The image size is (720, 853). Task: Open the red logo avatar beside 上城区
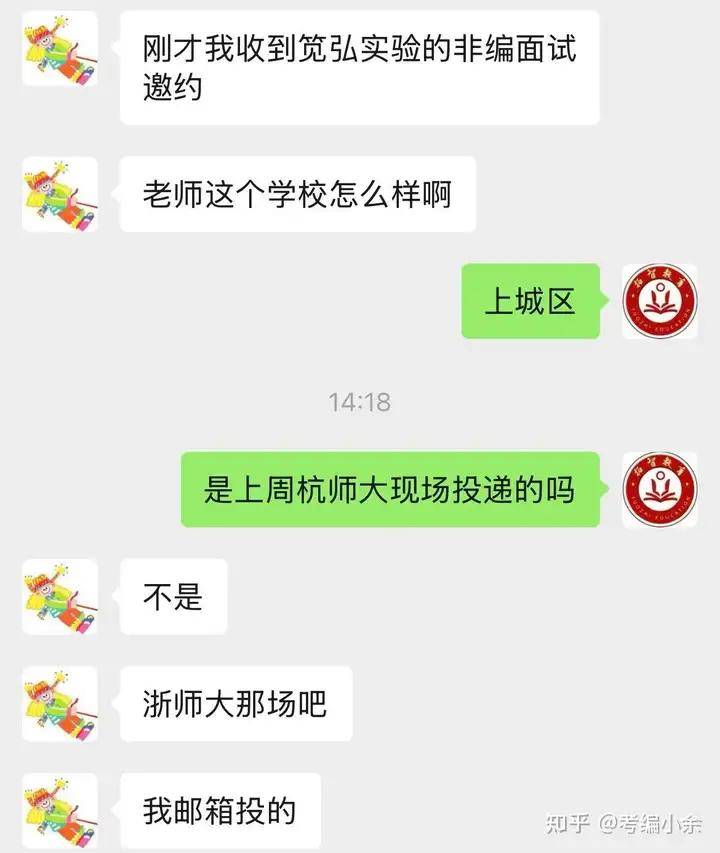(660, 301)
